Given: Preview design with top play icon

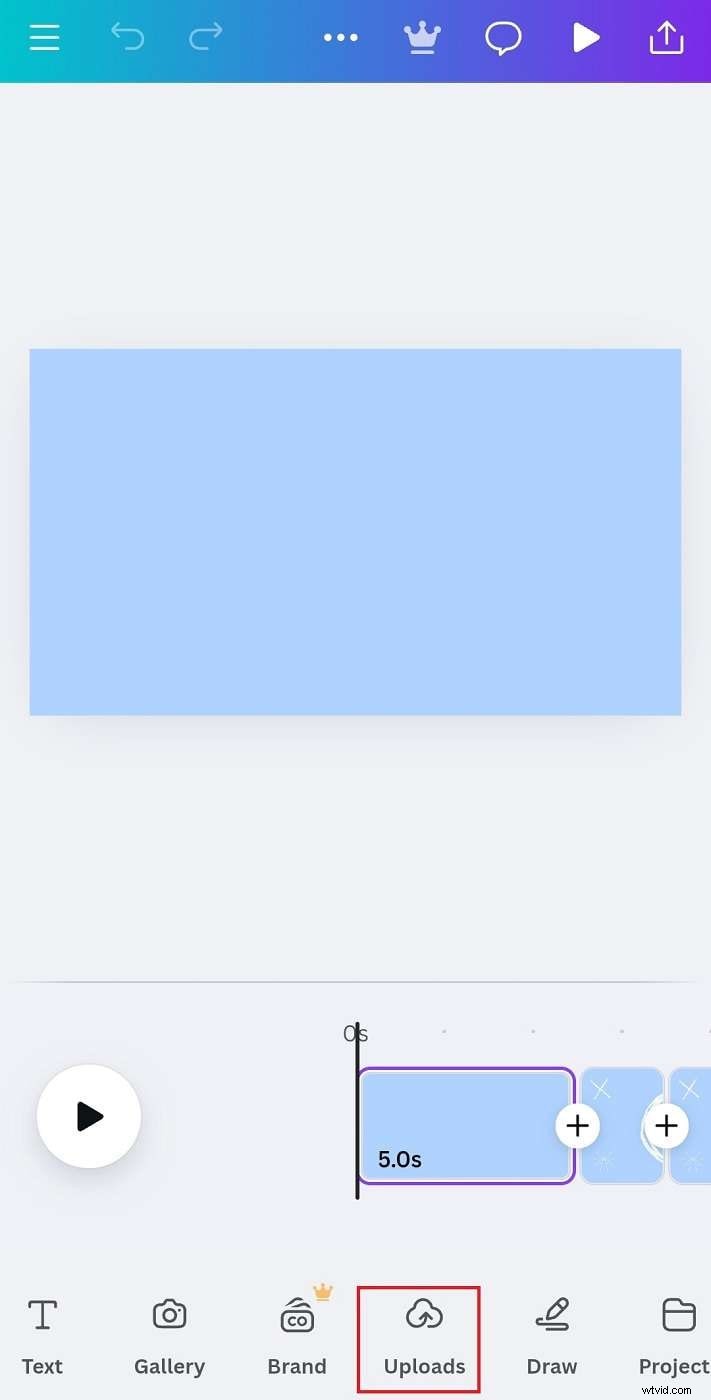Looking at the screenshot, I should click(585, 38).
